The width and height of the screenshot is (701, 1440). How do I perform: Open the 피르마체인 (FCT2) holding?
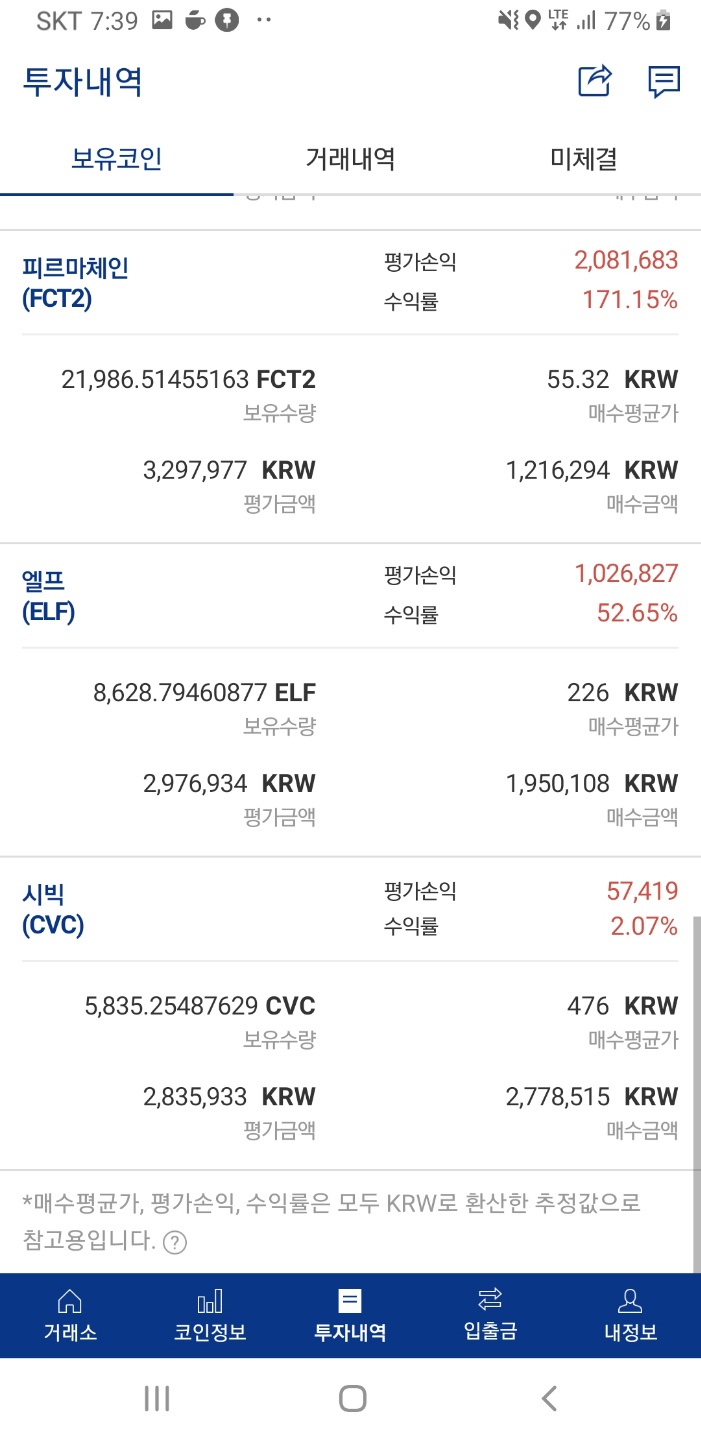pos(76,283)
